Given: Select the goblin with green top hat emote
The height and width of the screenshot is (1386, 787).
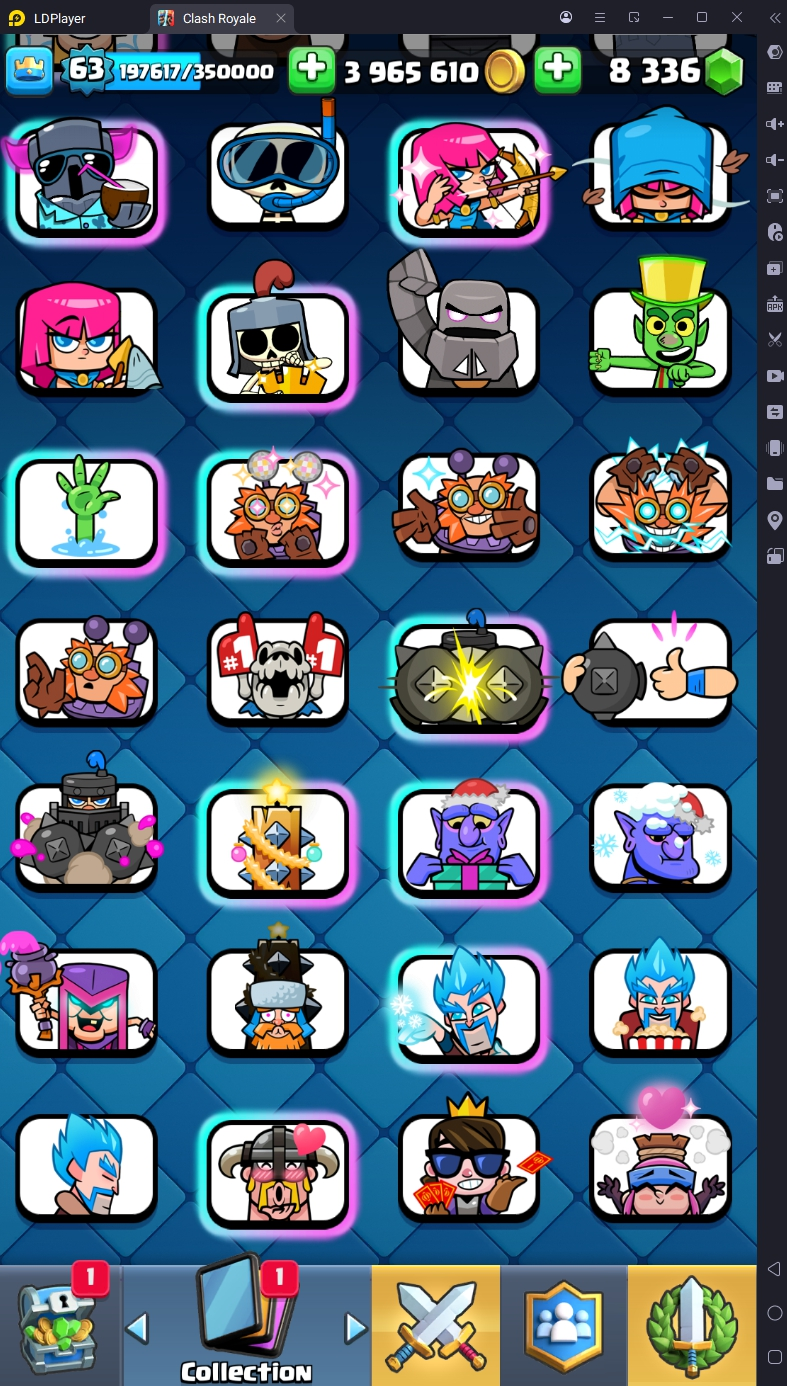Looking at the screenshot, I should pyautogui.click(x=661, y=342).
